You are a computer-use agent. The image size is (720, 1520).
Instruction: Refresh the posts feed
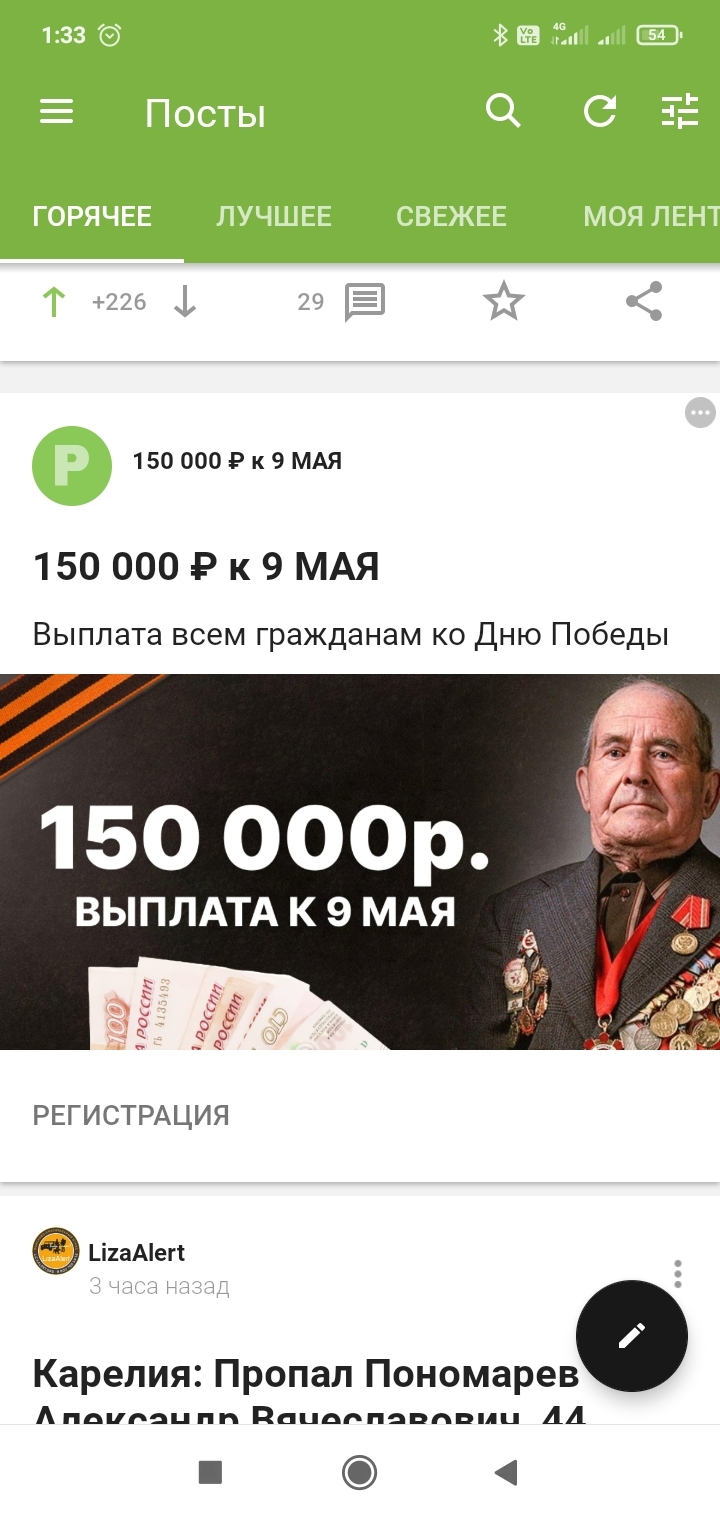coord(600,111)
